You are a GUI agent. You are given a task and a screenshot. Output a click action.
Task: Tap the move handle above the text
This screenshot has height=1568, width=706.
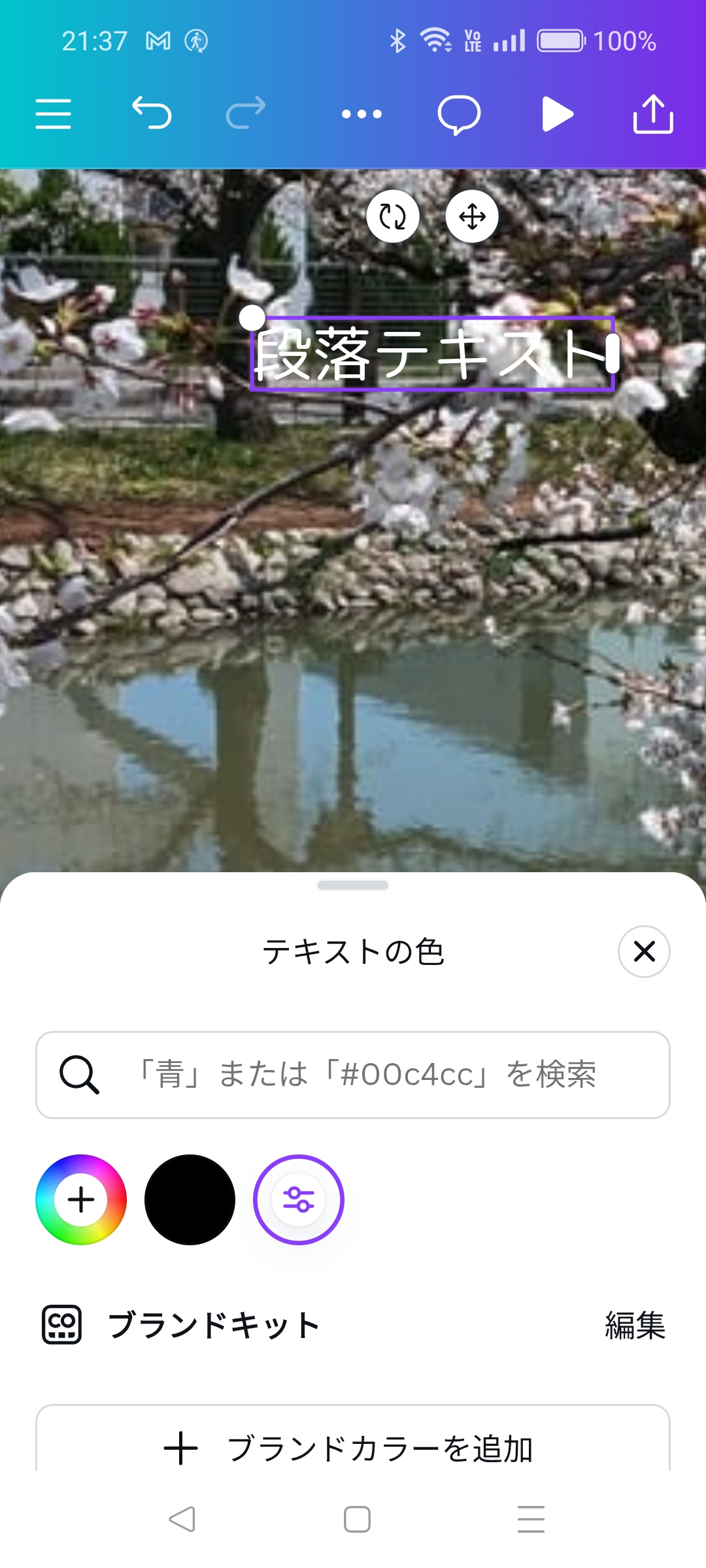[472, 216]
